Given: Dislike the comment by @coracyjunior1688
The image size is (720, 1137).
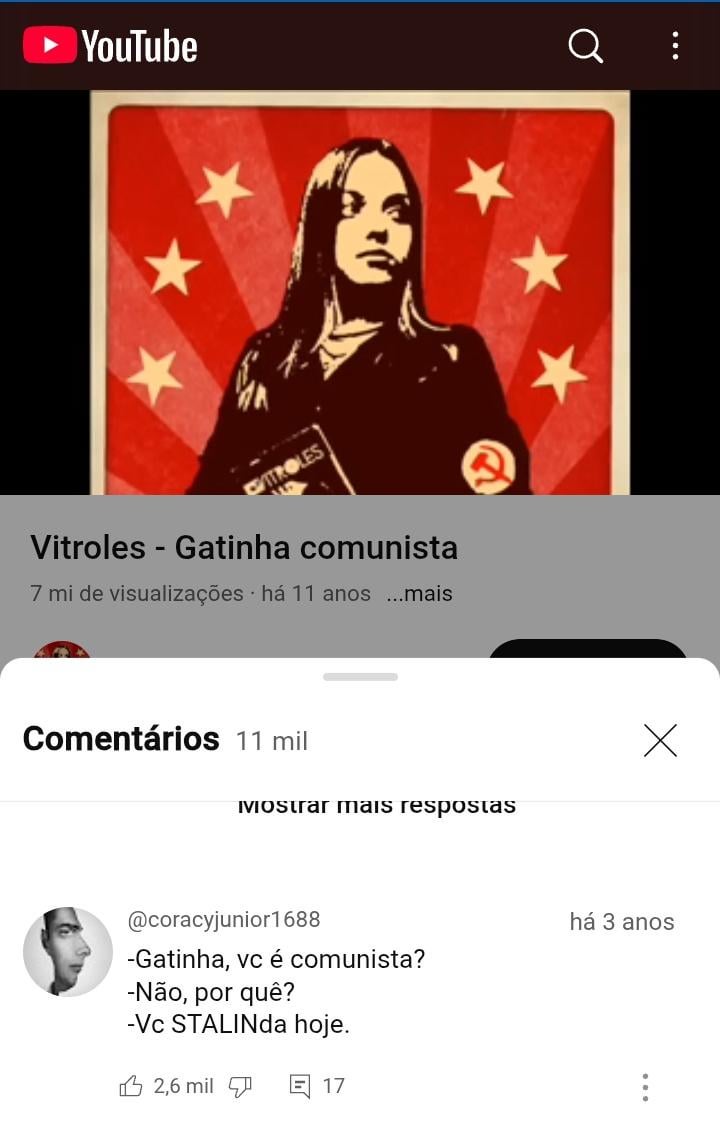Looking at the screenshot, I should tap(240, 1086).
